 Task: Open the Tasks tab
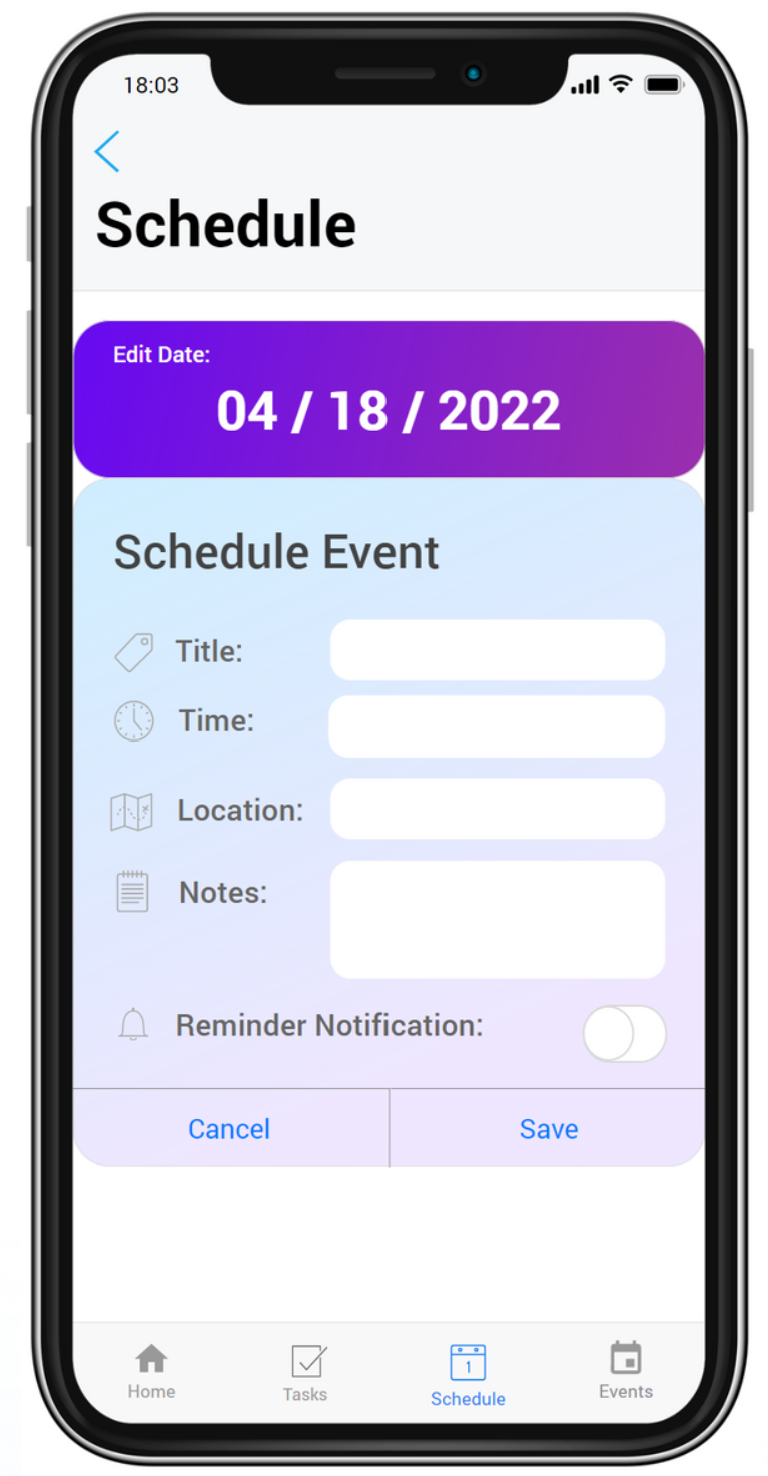(x=305, y=1374)
